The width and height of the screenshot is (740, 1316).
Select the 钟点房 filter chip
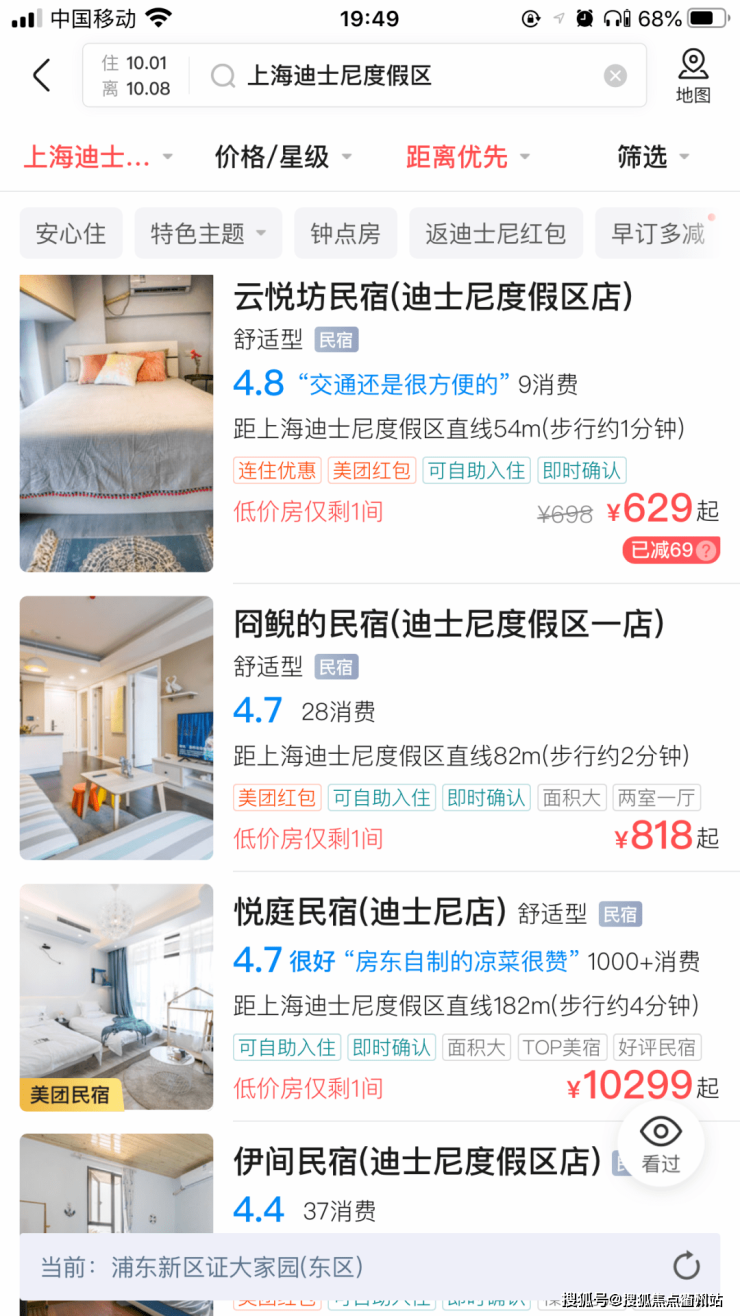(345, 234)
